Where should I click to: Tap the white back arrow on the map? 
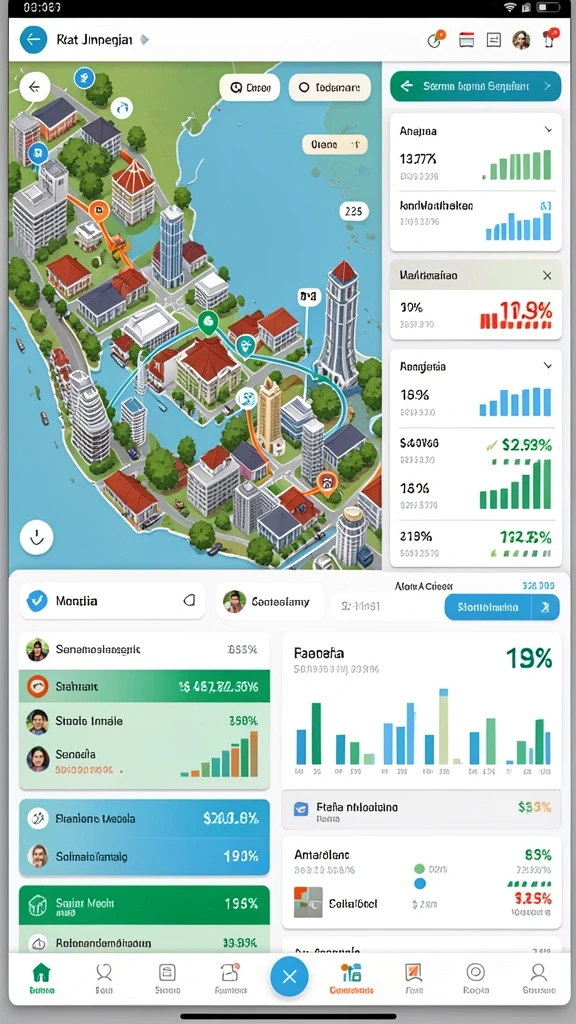35,86
